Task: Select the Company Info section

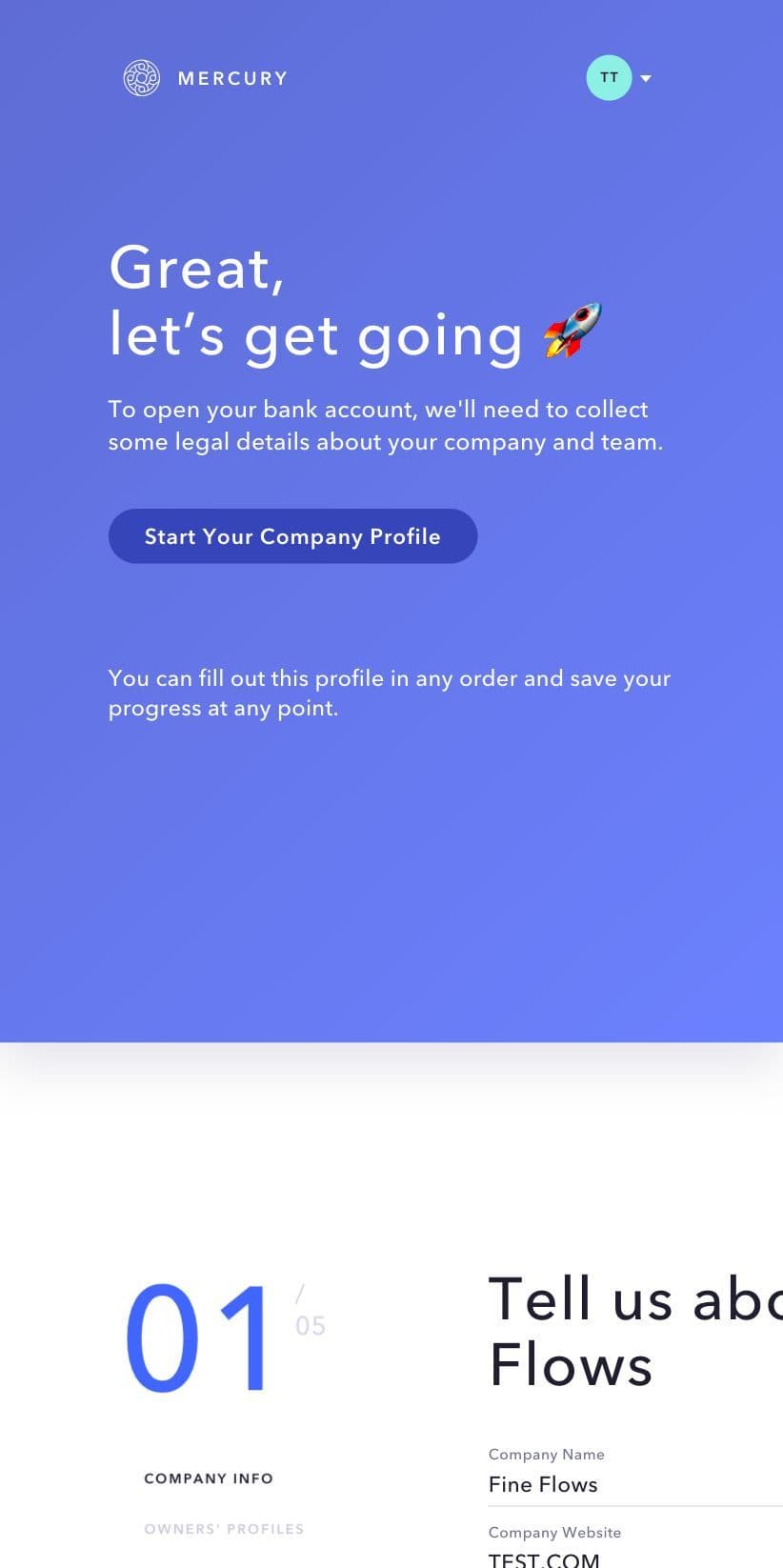Action: 209,1478
